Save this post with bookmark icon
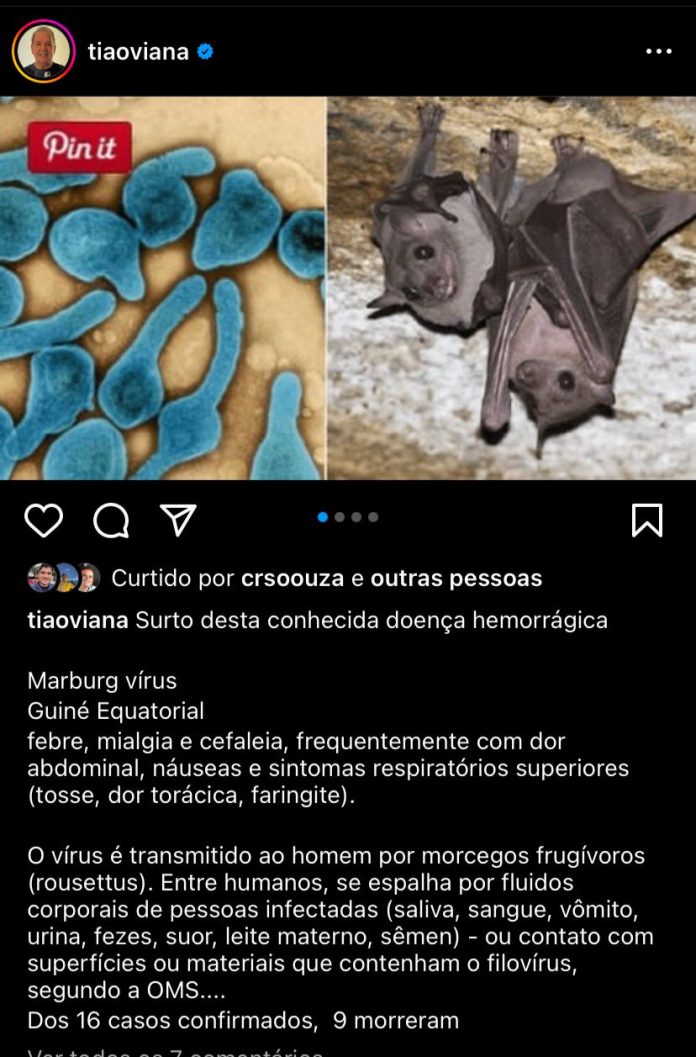Viewport: 696px width, 1057px height. pos(647,520)
